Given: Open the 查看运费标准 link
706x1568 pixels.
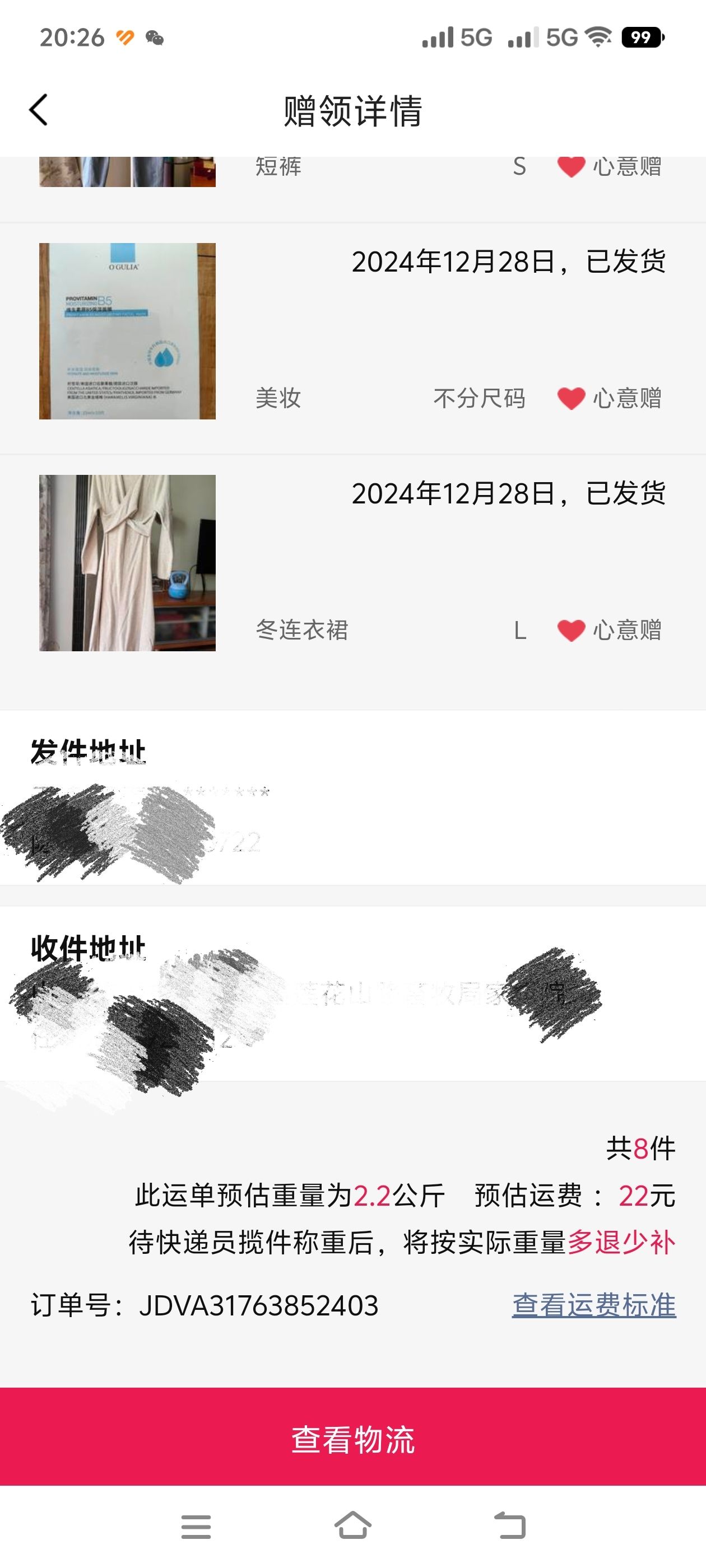Looking at the screenshot, I should click(x=594, y=1306).
